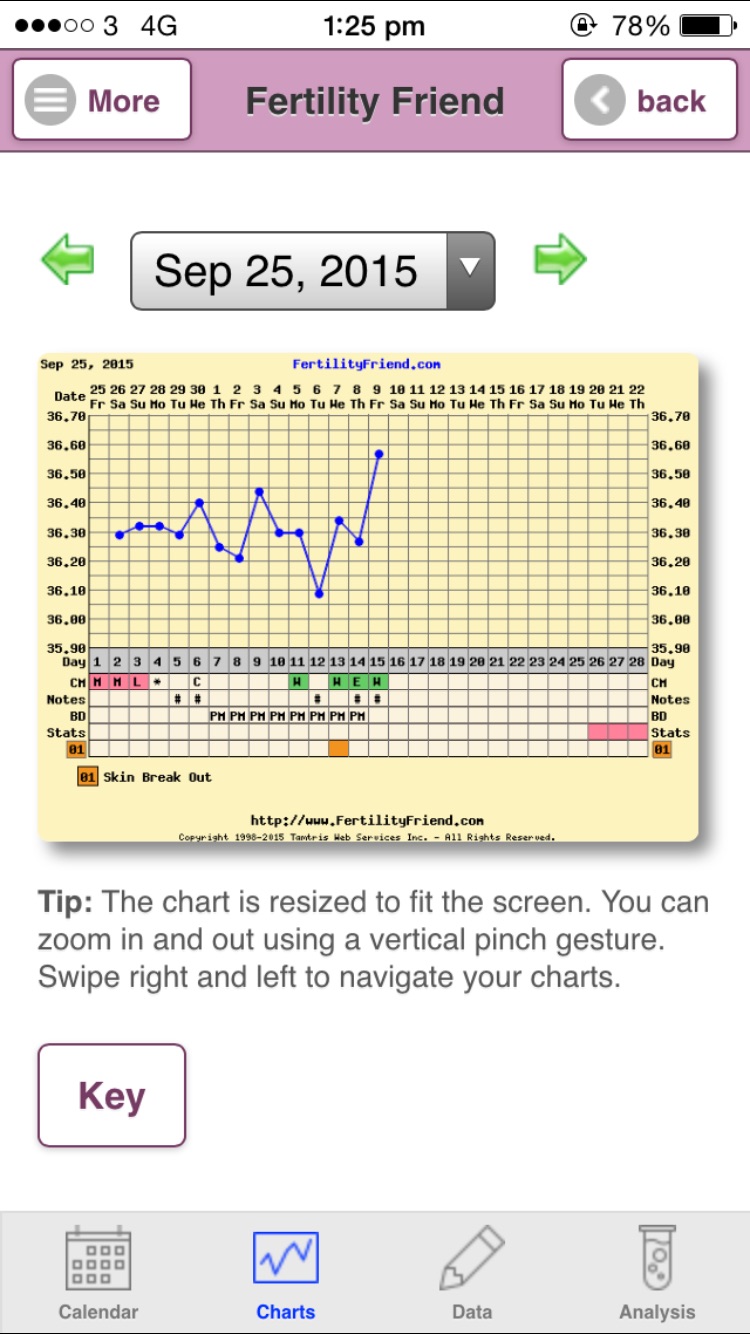Go back to the previous screen
This screenshot has height=1334, width=750.
click(649, 100)
